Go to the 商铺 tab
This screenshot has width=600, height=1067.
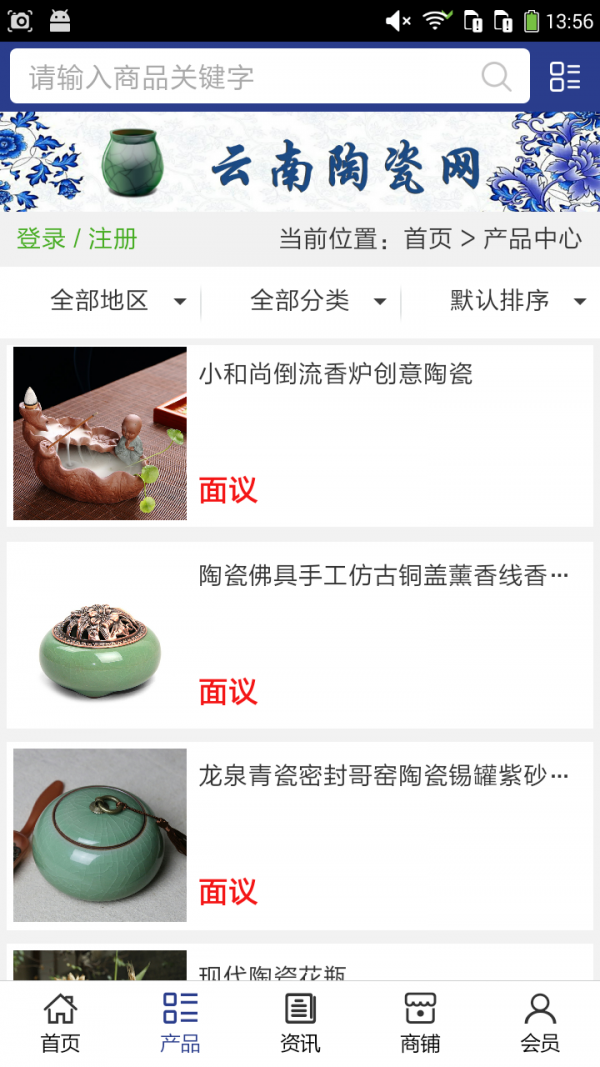coord(420,1023)
